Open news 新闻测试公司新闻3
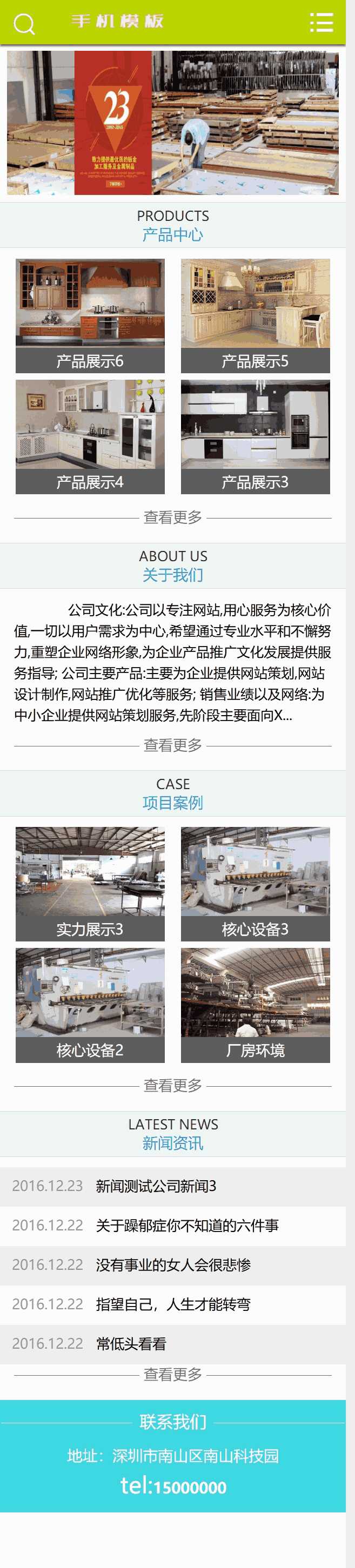The image size is (355, 1568). click(156, 1186)
